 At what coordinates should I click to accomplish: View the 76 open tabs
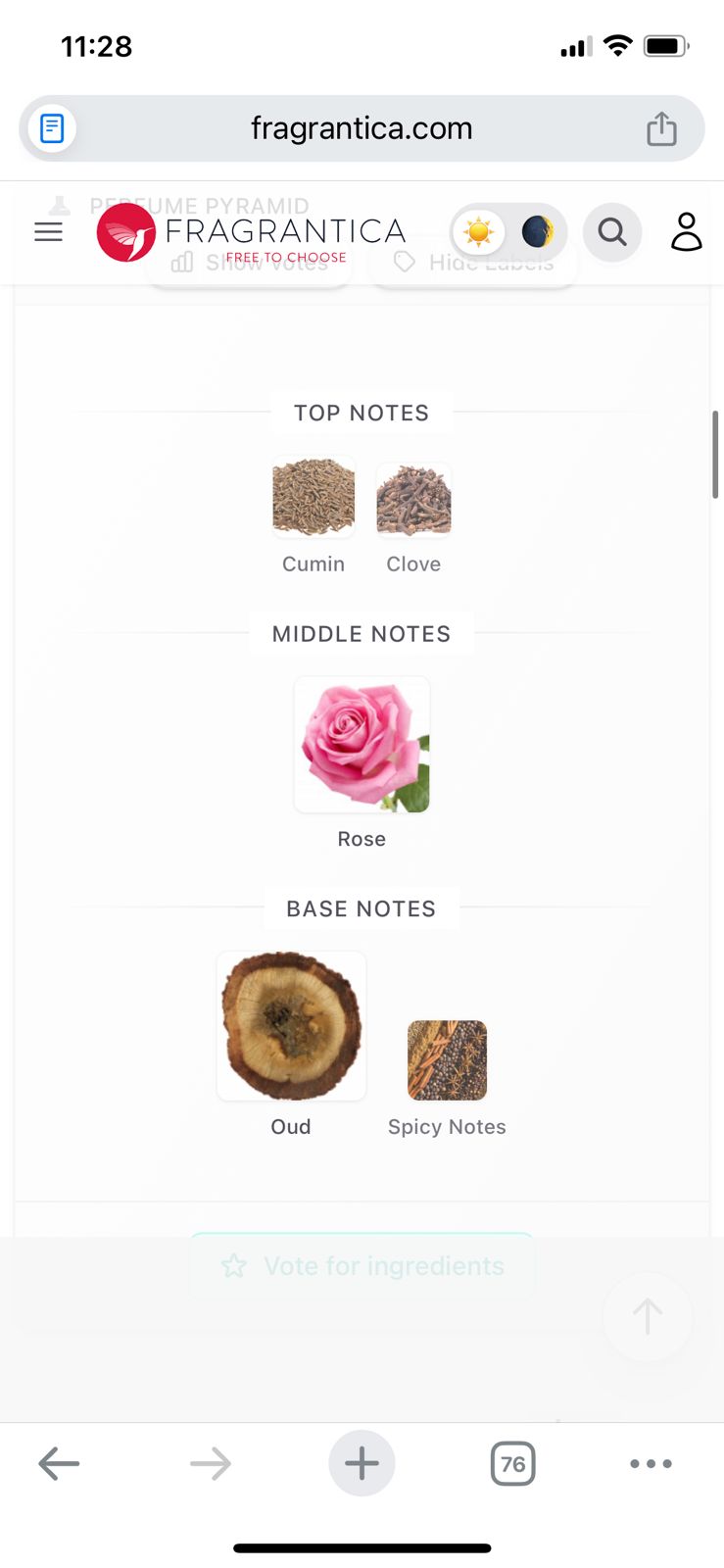point(512,1464)
